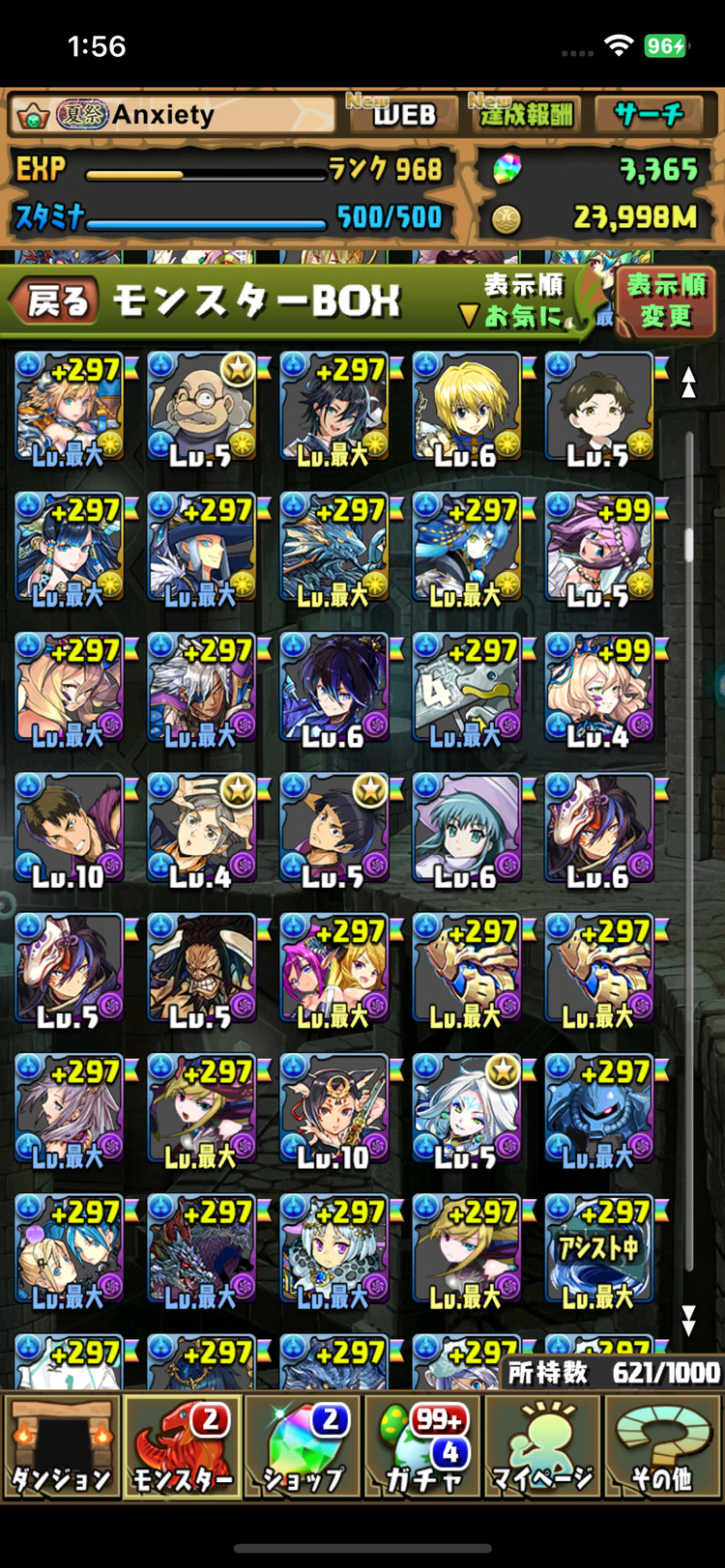This screenshot has height=1568, width=725.
Task: Select the Lv.6 teal-haired witch hat monster
Action: point(466,829)
